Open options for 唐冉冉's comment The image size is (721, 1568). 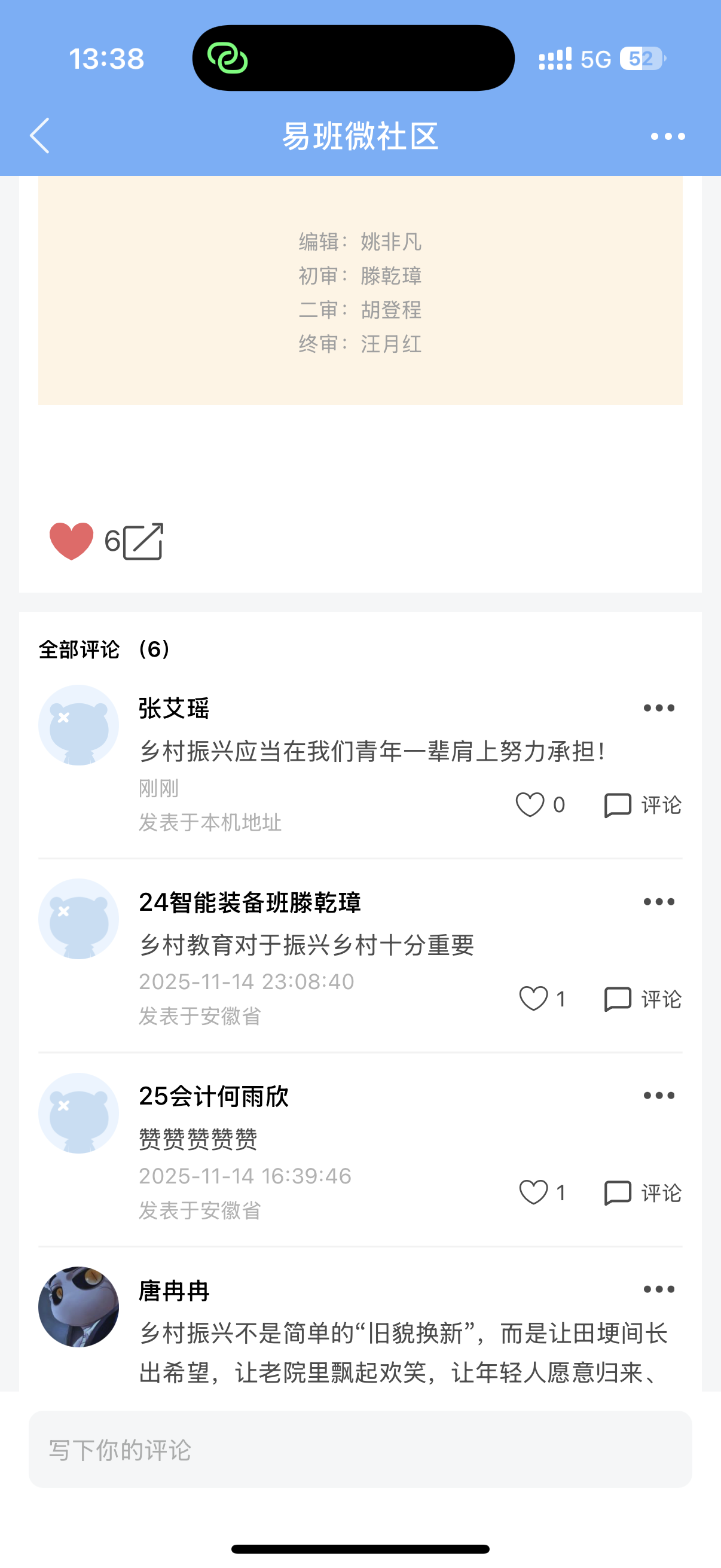659,1289
